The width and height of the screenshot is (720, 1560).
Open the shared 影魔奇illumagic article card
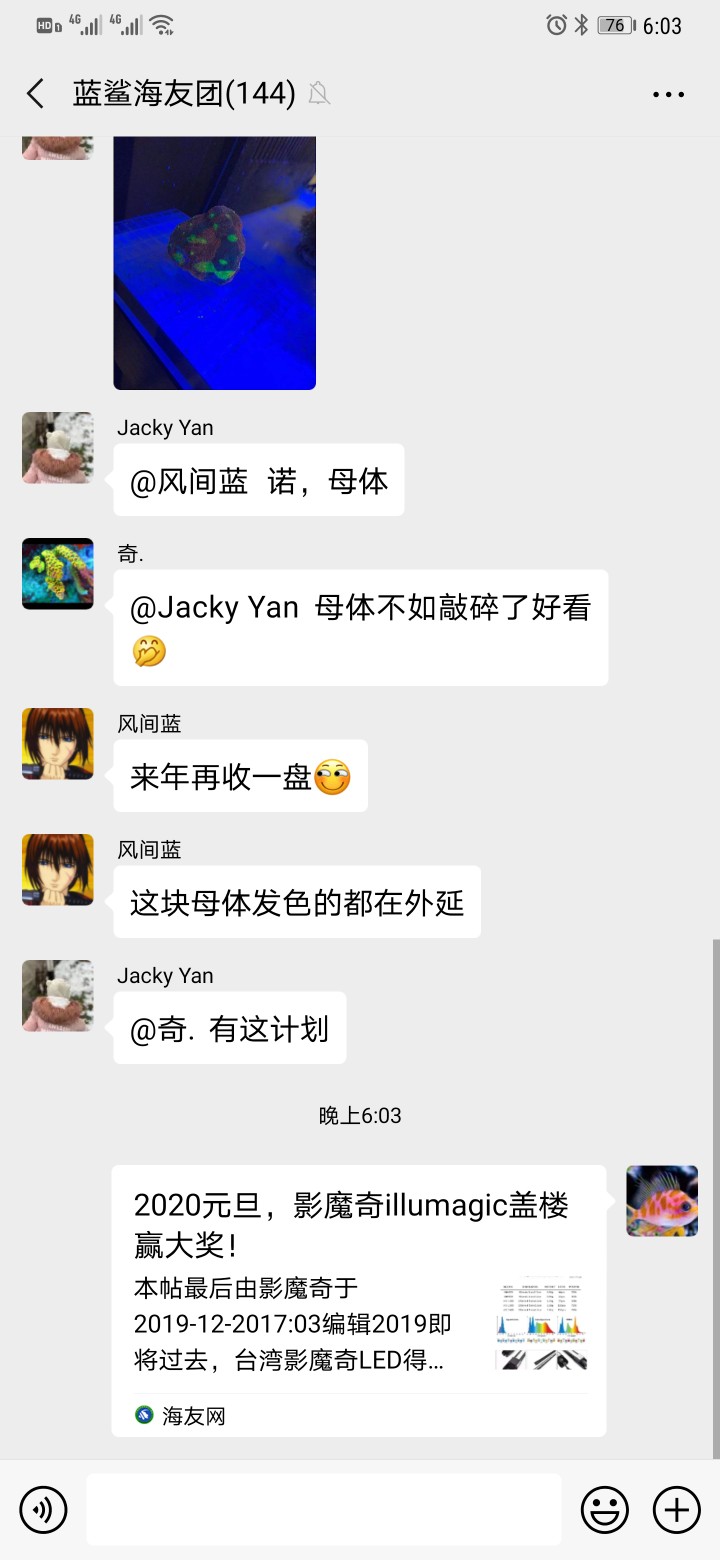tap(358, 1300)
